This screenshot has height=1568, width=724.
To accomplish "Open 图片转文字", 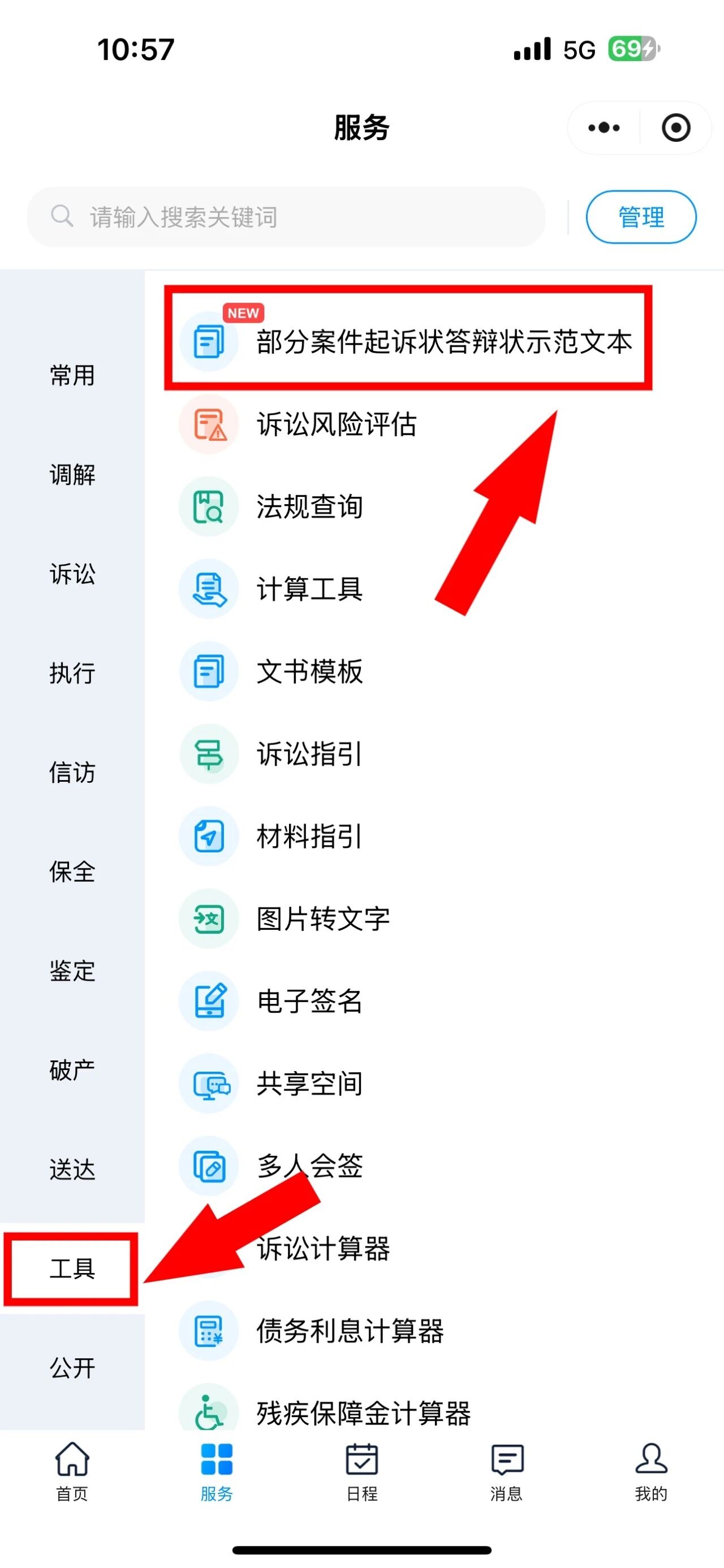I will click(285, 919).
